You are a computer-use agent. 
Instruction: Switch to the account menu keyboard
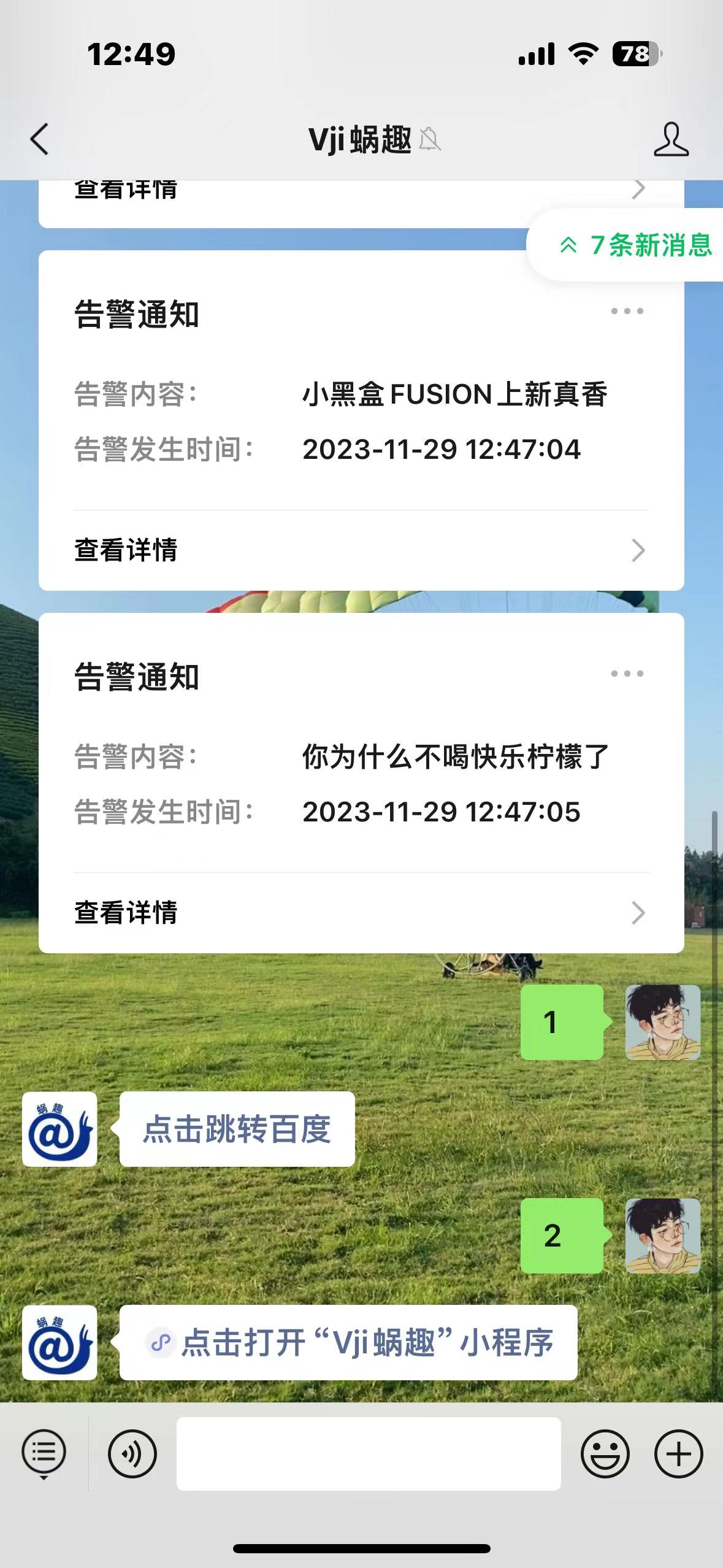tap(44, 1453)
